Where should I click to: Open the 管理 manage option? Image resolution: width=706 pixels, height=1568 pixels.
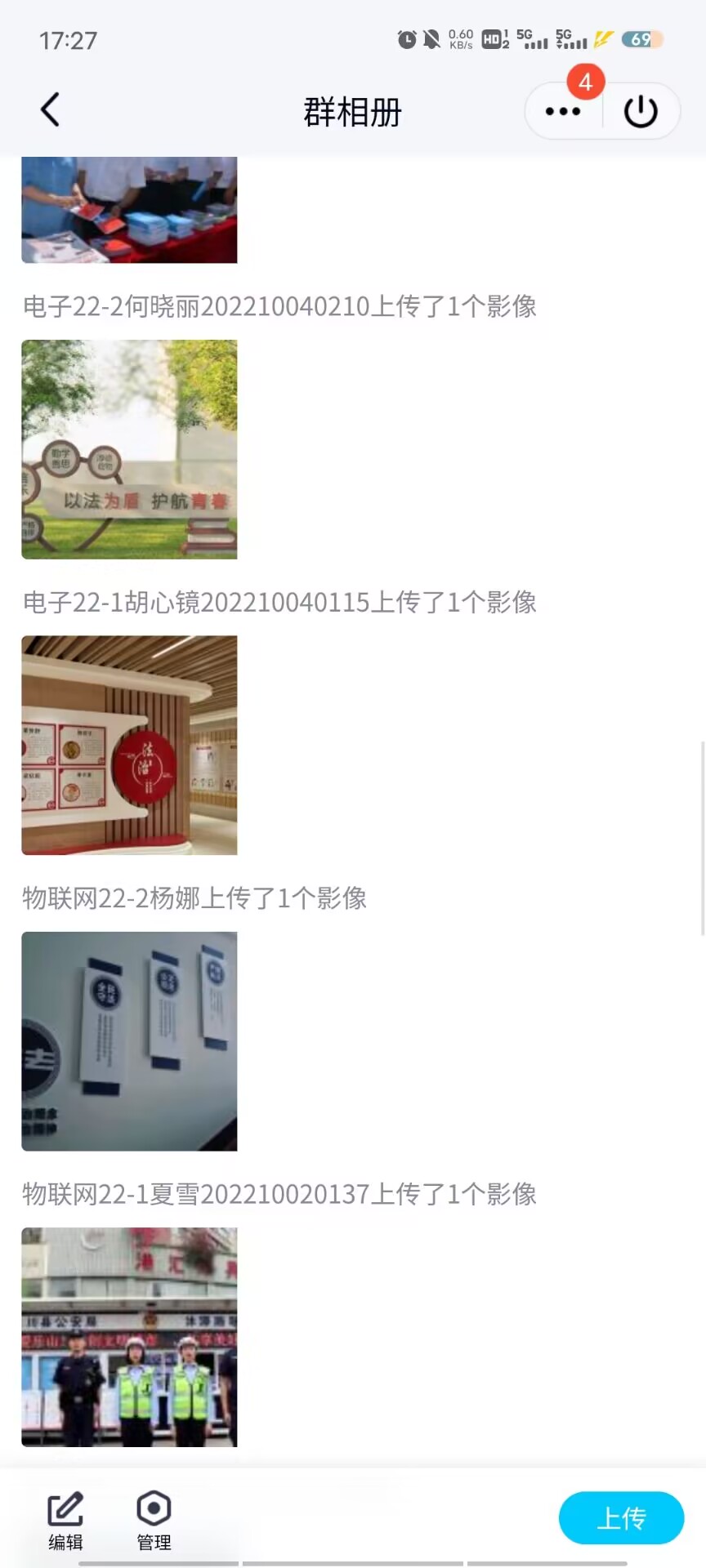pos(154,1520)
